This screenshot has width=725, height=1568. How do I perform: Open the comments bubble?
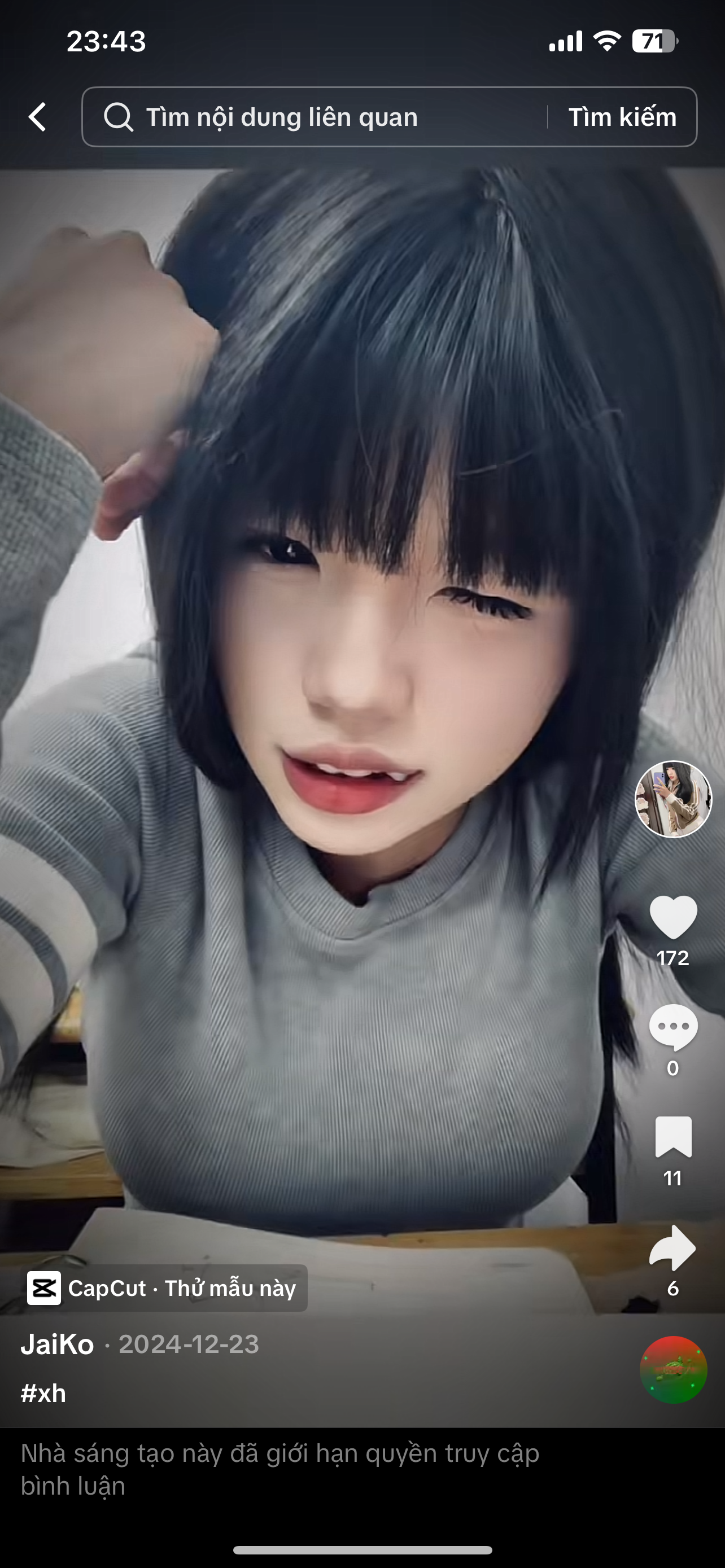coord(672,1027)
